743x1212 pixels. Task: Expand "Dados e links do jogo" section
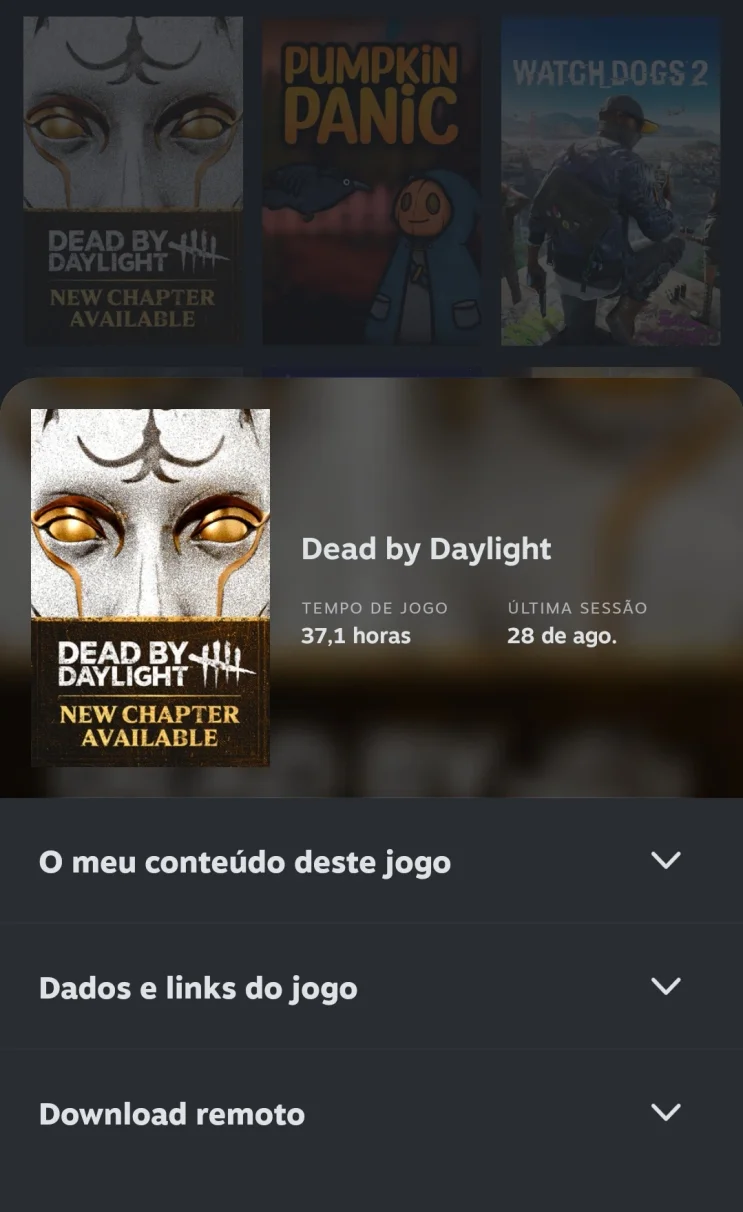point(371,987)
